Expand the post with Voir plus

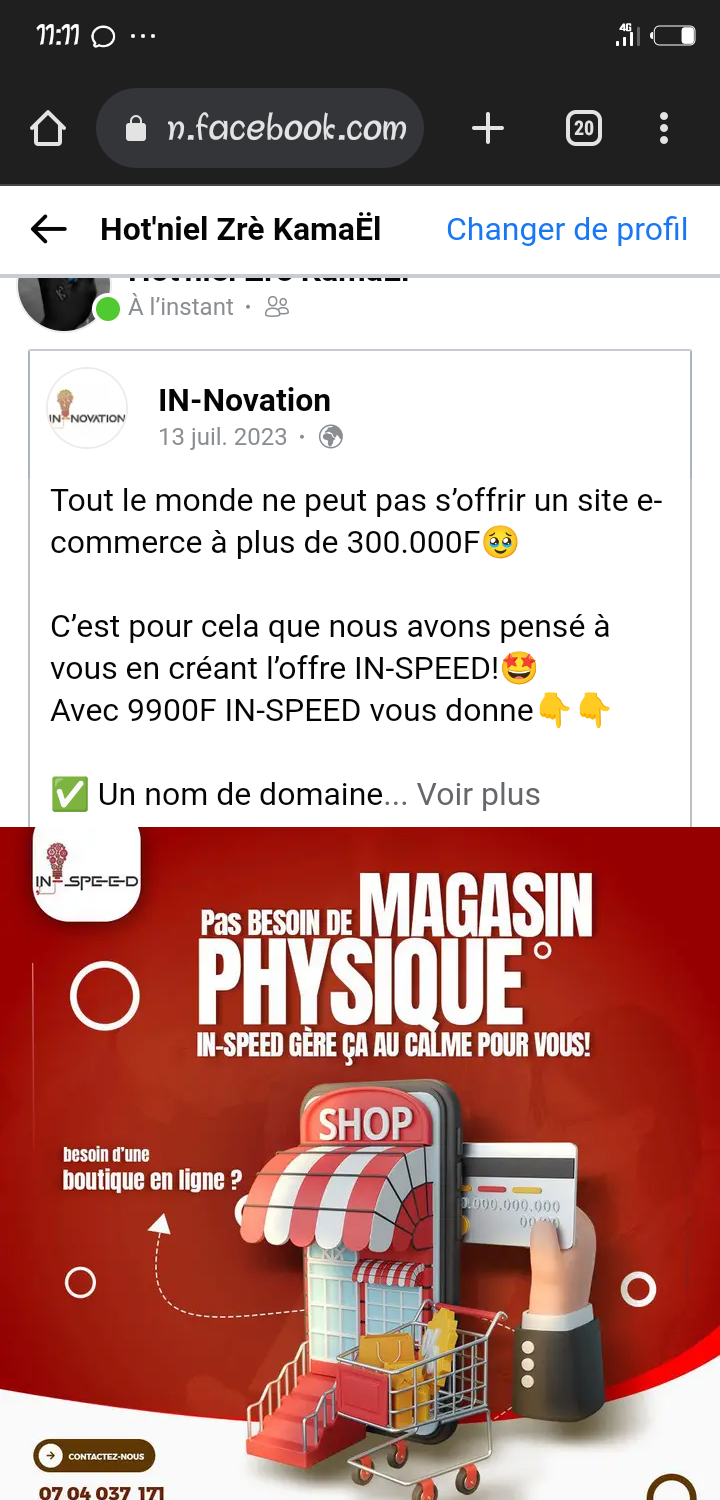pos(478,794)
